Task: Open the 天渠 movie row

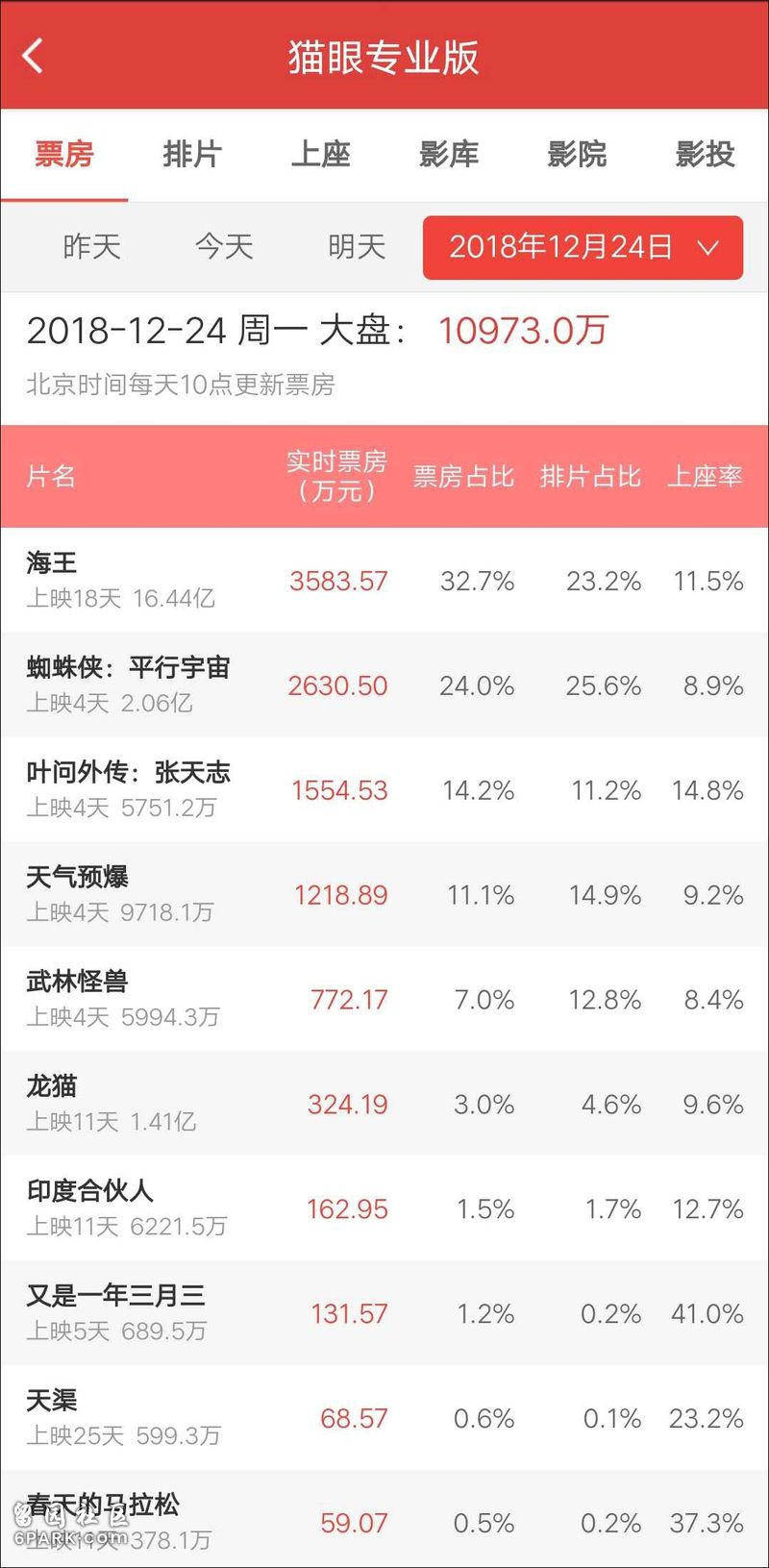Action: point(384,1418)
